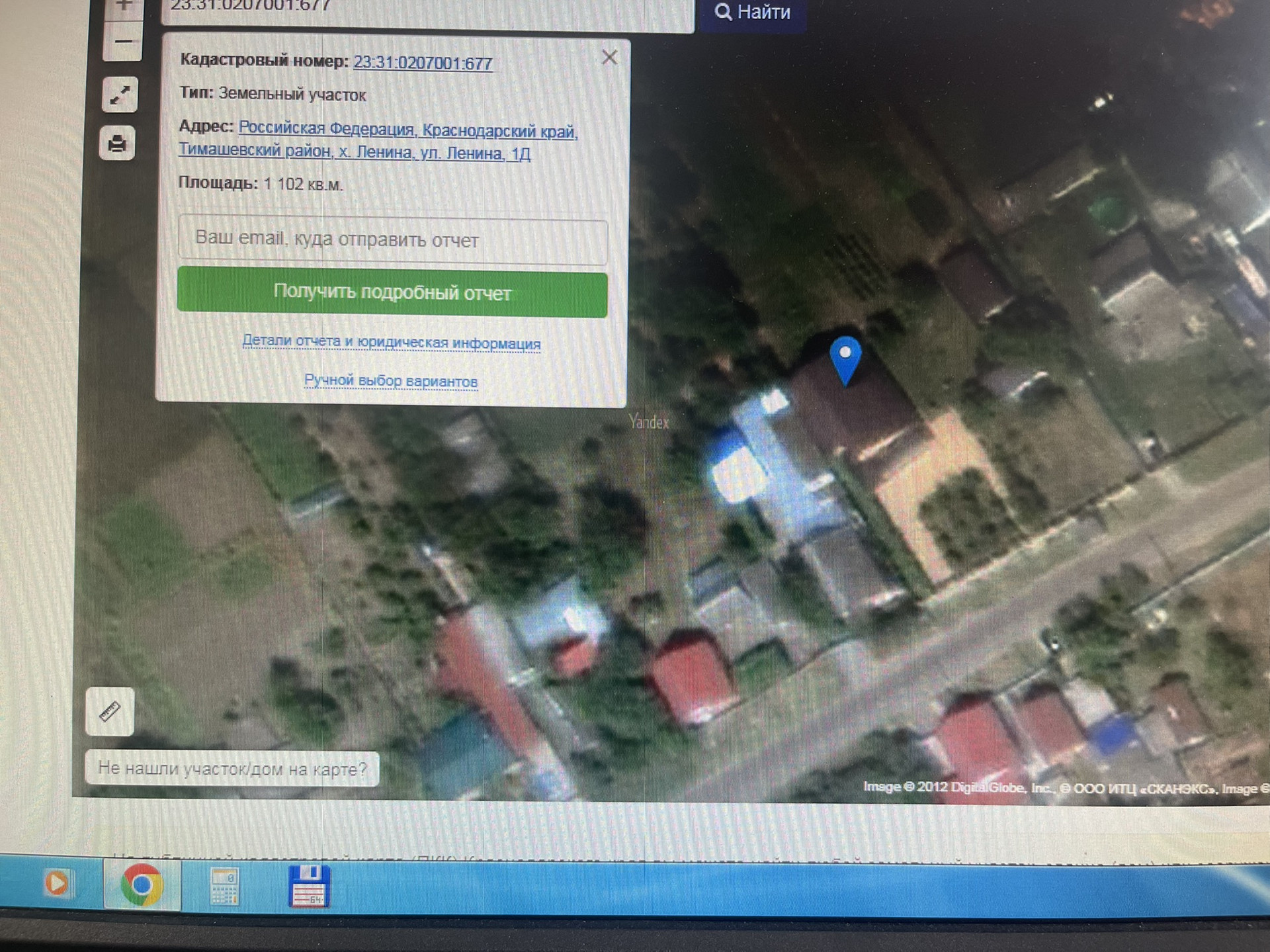Open cadastral number link 23:31:0207001:677

(423, 63)
